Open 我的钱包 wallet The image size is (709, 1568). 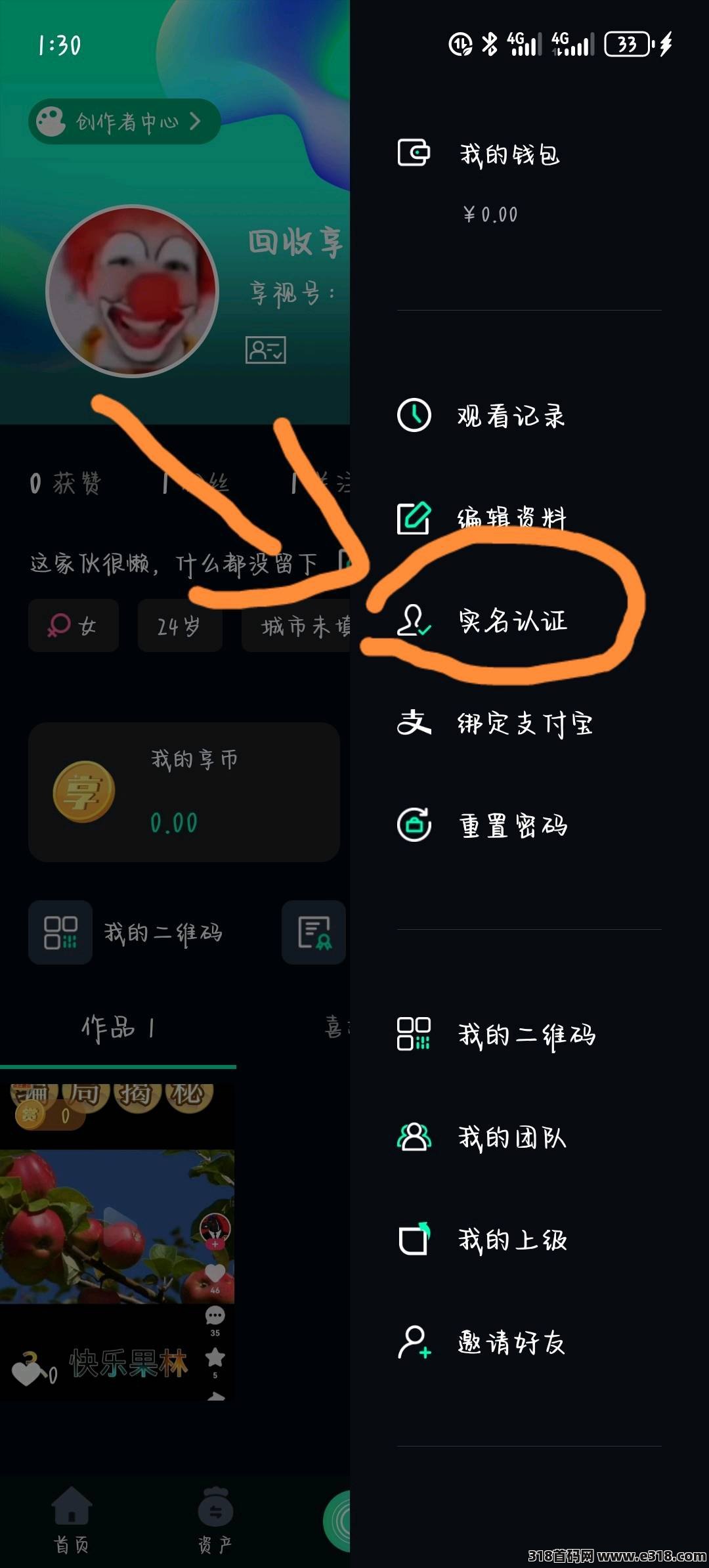click(x=509, y=155)
